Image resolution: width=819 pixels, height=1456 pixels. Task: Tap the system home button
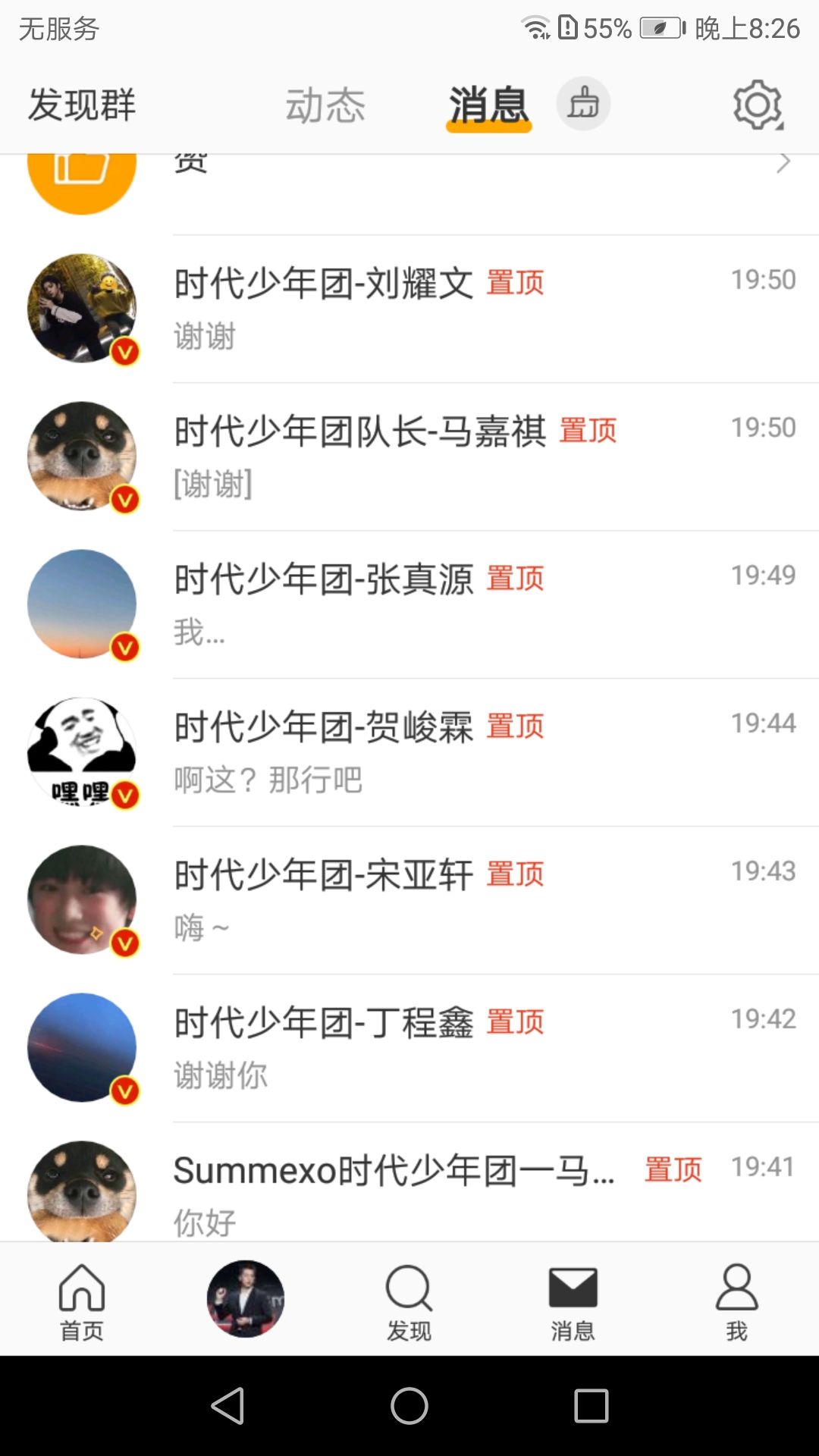click(409, 1406)
